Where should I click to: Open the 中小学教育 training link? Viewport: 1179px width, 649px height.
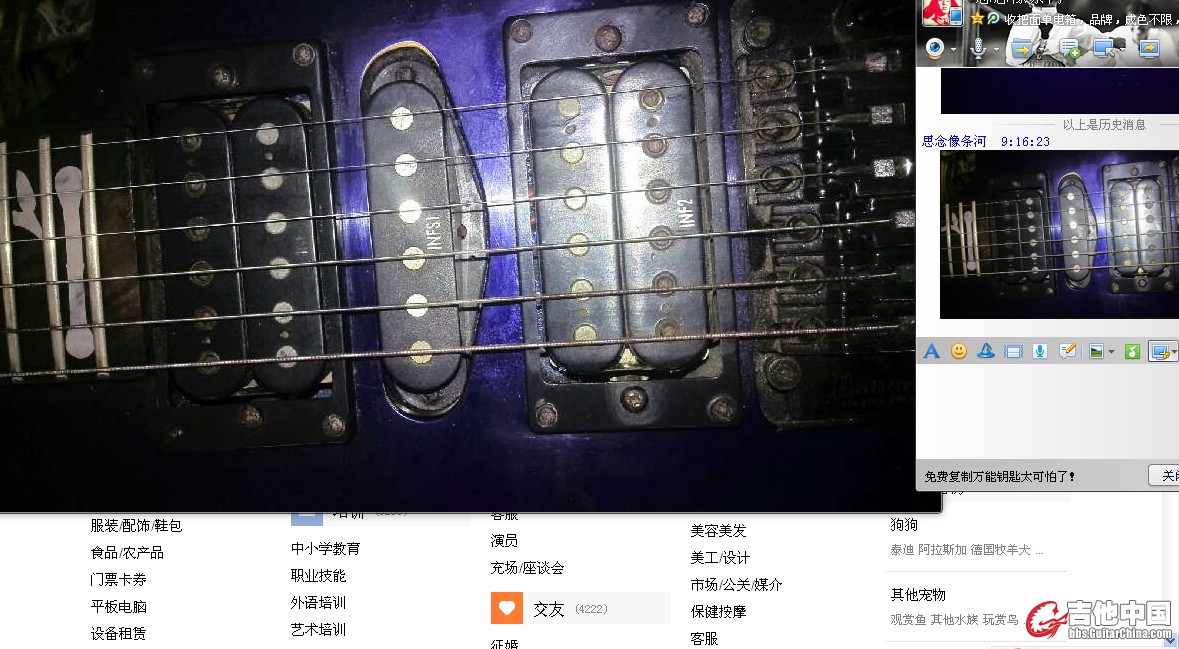coord(326,549)
